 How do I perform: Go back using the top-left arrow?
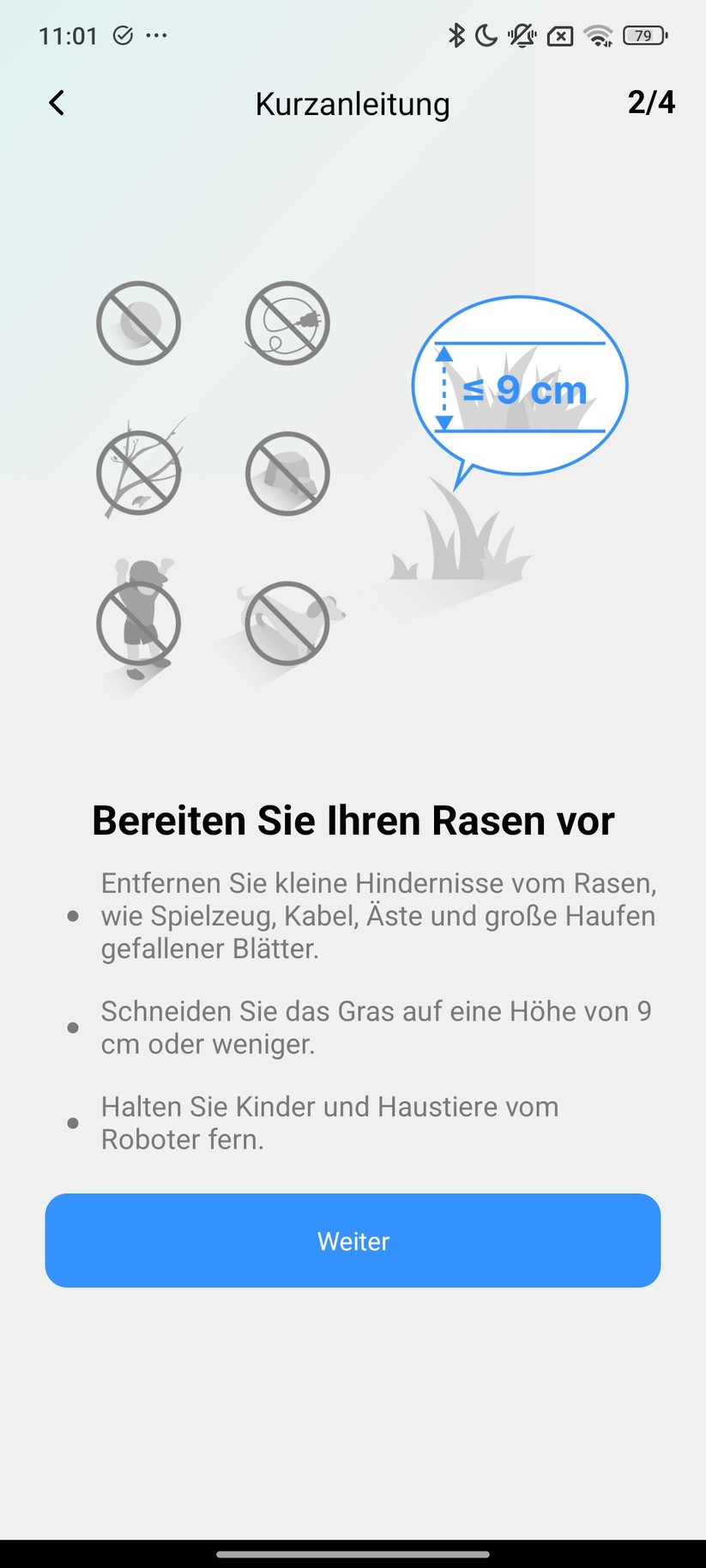tap(57, 103)
